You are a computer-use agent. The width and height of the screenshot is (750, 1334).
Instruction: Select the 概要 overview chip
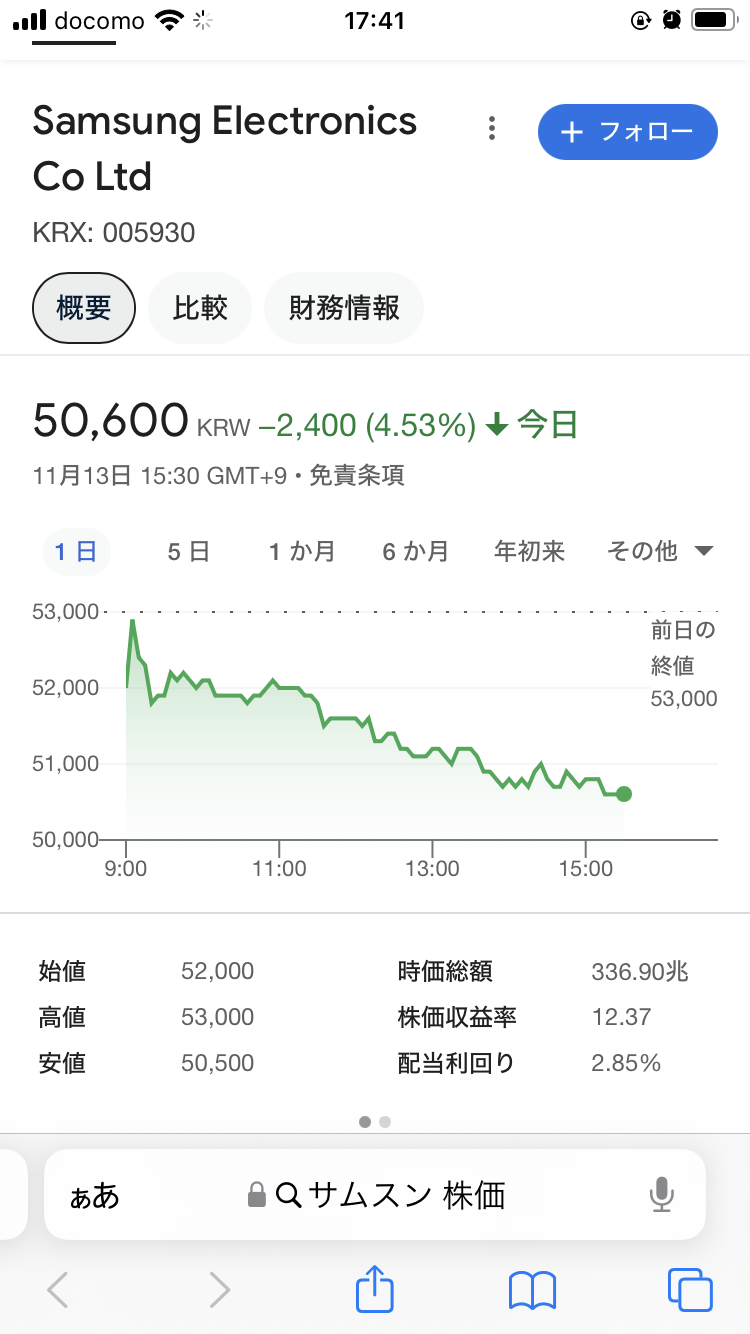[84, 308]
